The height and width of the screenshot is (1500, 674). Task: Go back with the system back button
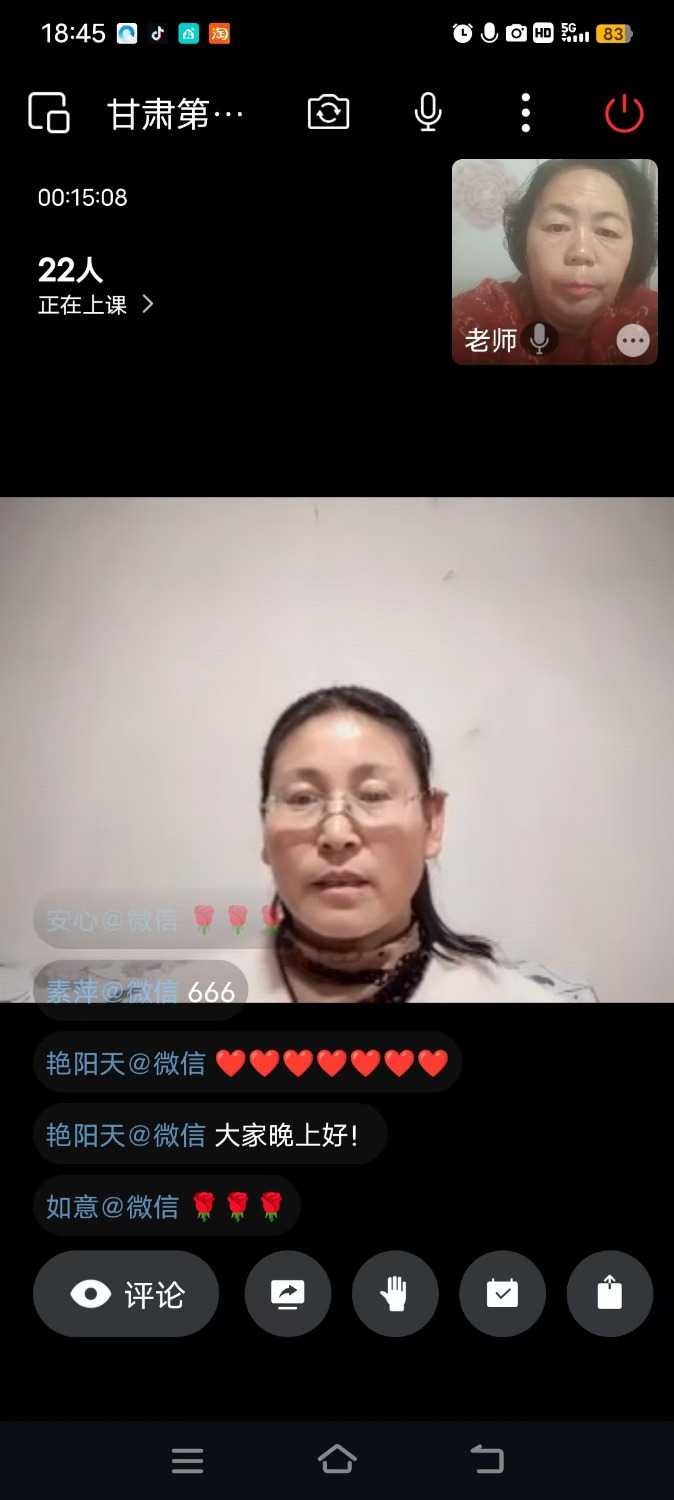487,1460
